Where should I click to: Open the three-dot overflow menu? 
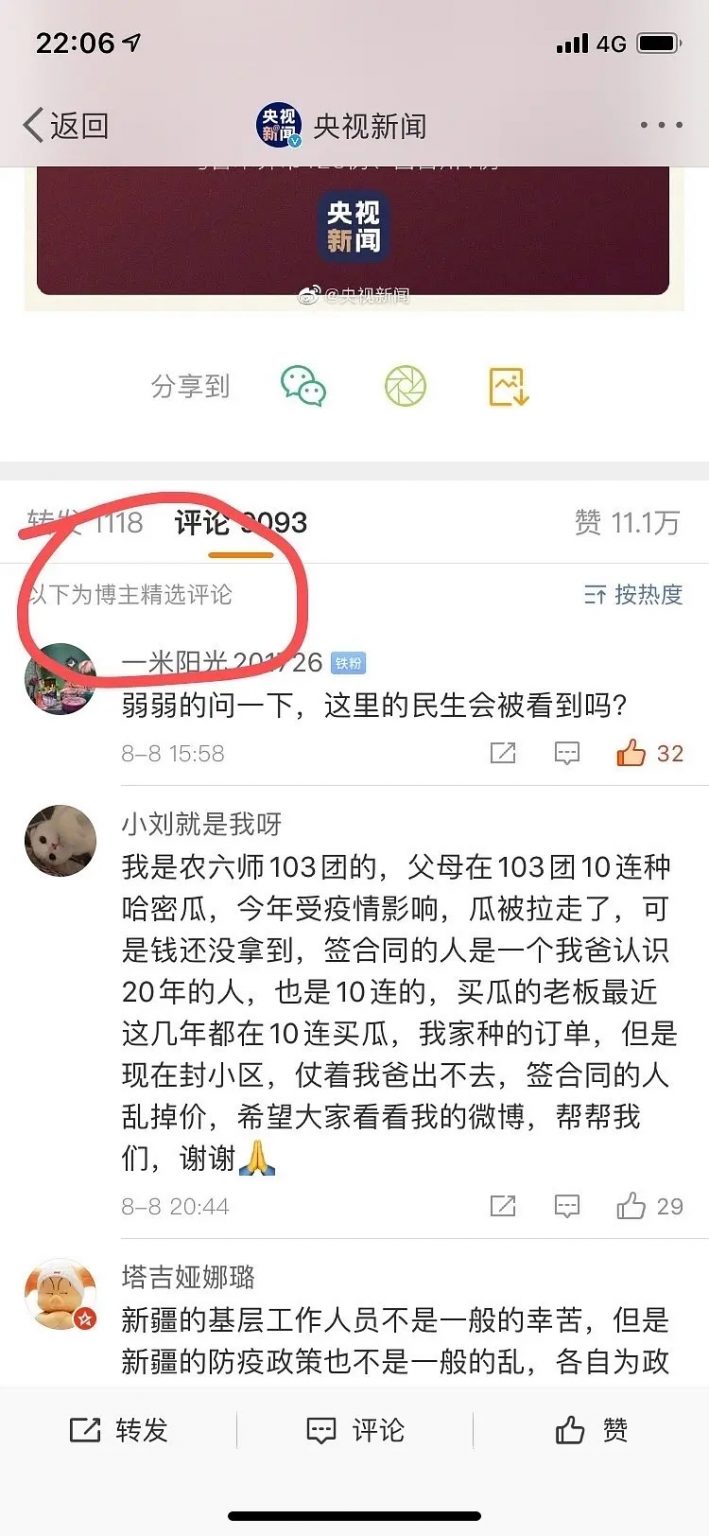pyautogui.click(x=661, y=126)
